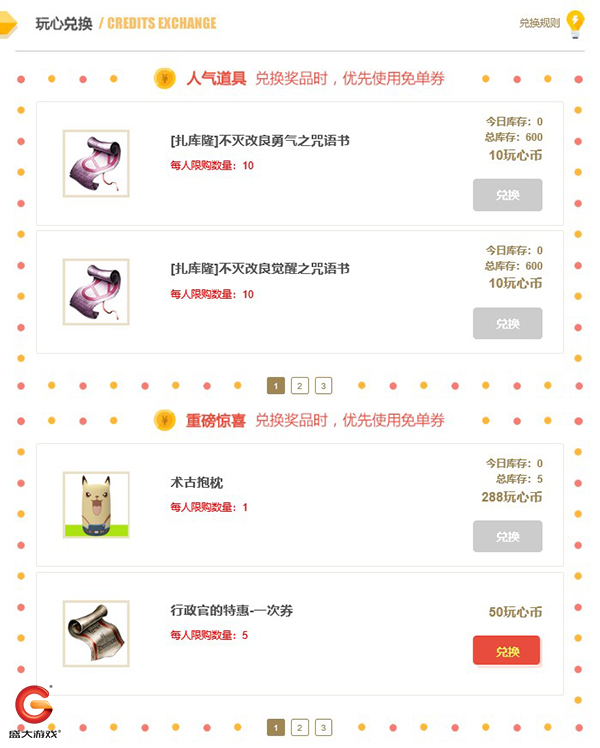Tap 兑换 for 不灭改良觉醒之咒语书
The height and width of the screenshot is (748, 600).
pyautogui.click(x=507, y=323)
